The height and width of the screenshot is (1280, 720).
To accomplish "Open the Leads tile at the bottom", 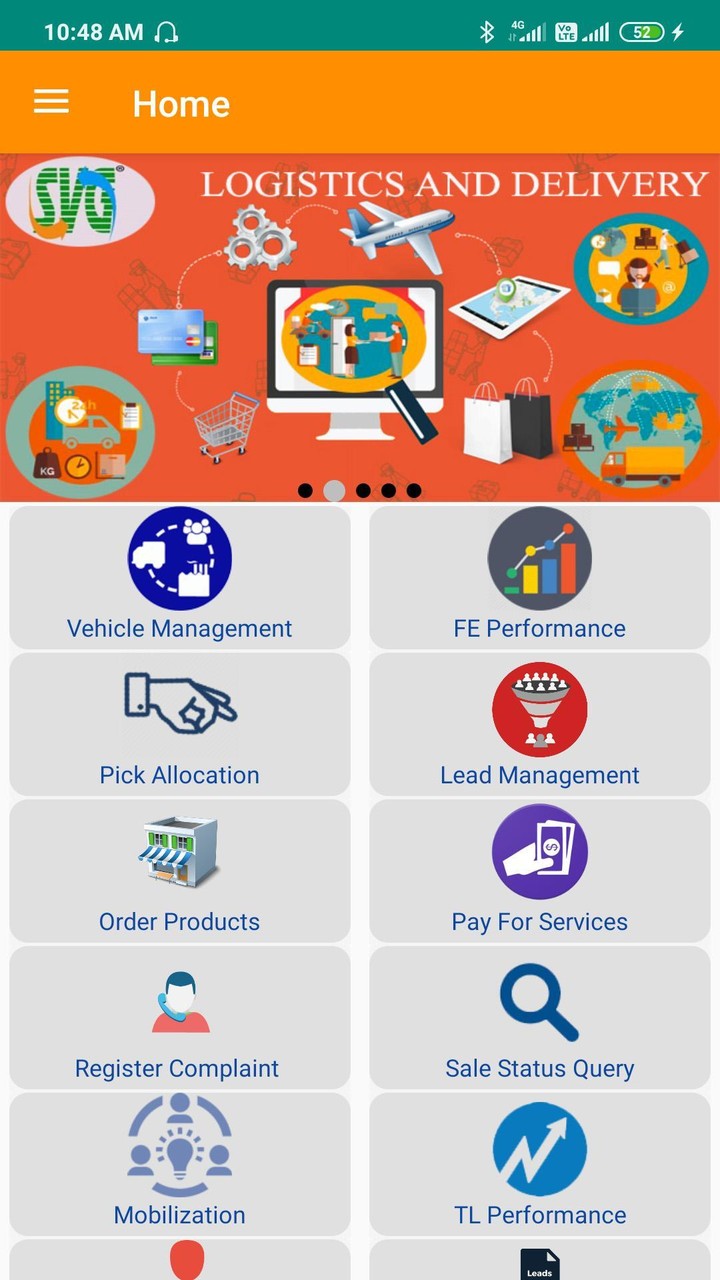I will tap(540, 1262).
